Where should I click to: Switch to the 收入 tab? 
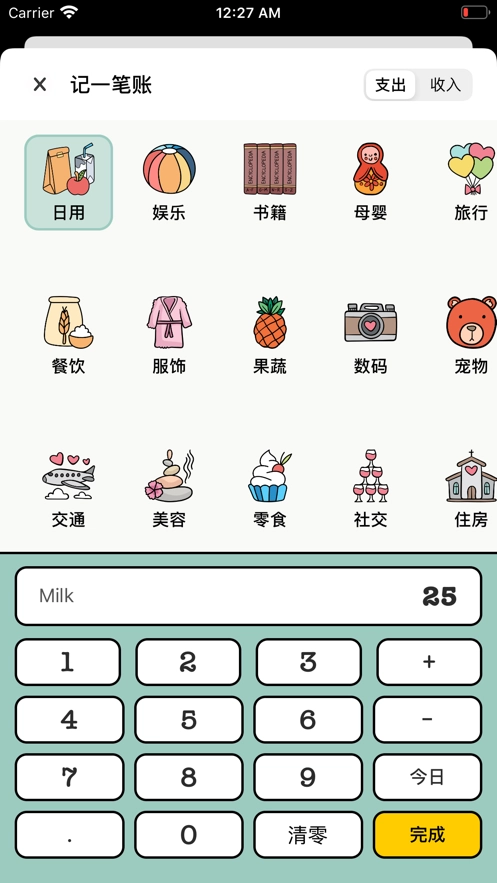(x=445, y=84)
